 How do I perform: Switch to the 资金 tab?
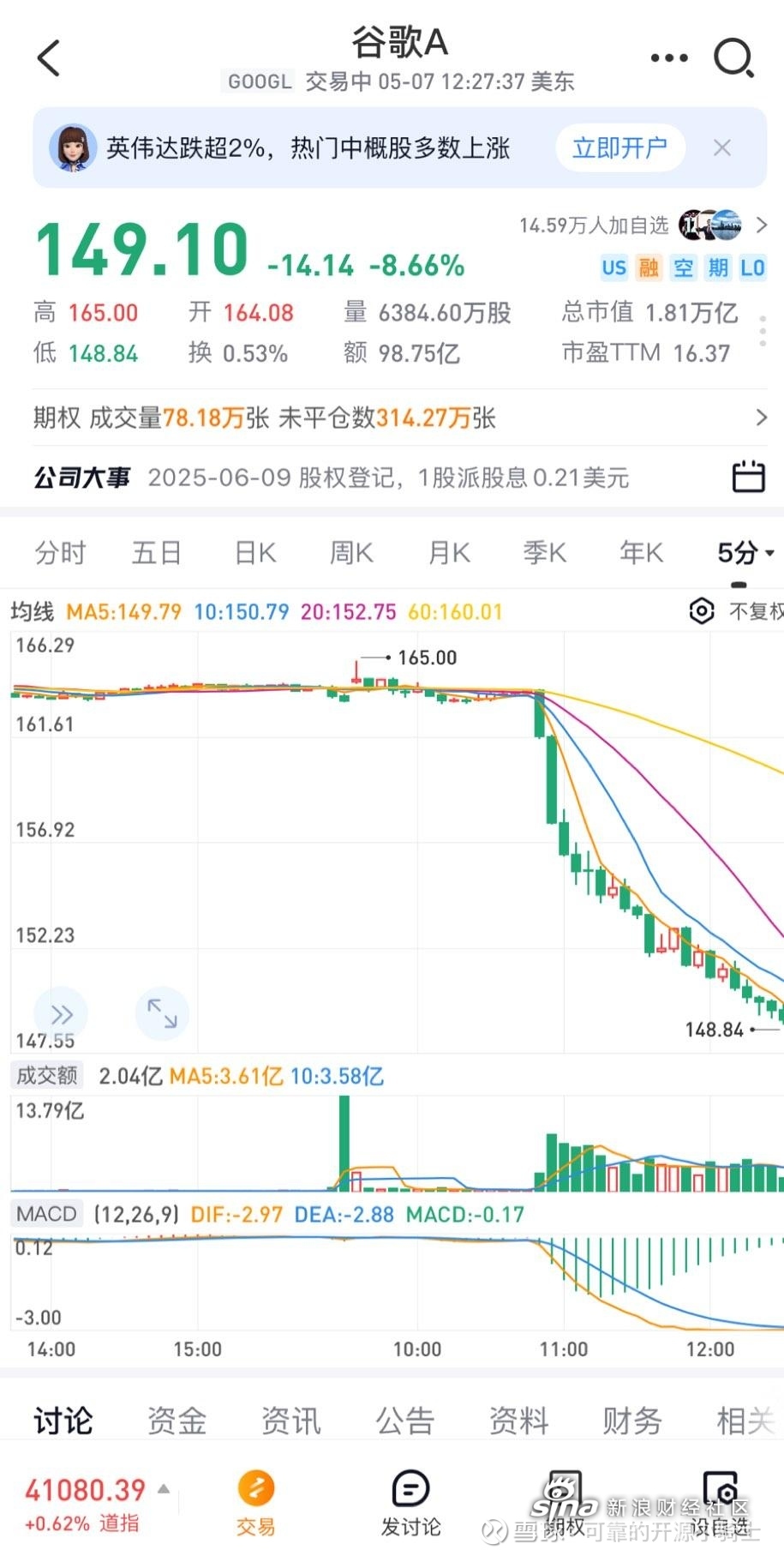[177, 1421]
